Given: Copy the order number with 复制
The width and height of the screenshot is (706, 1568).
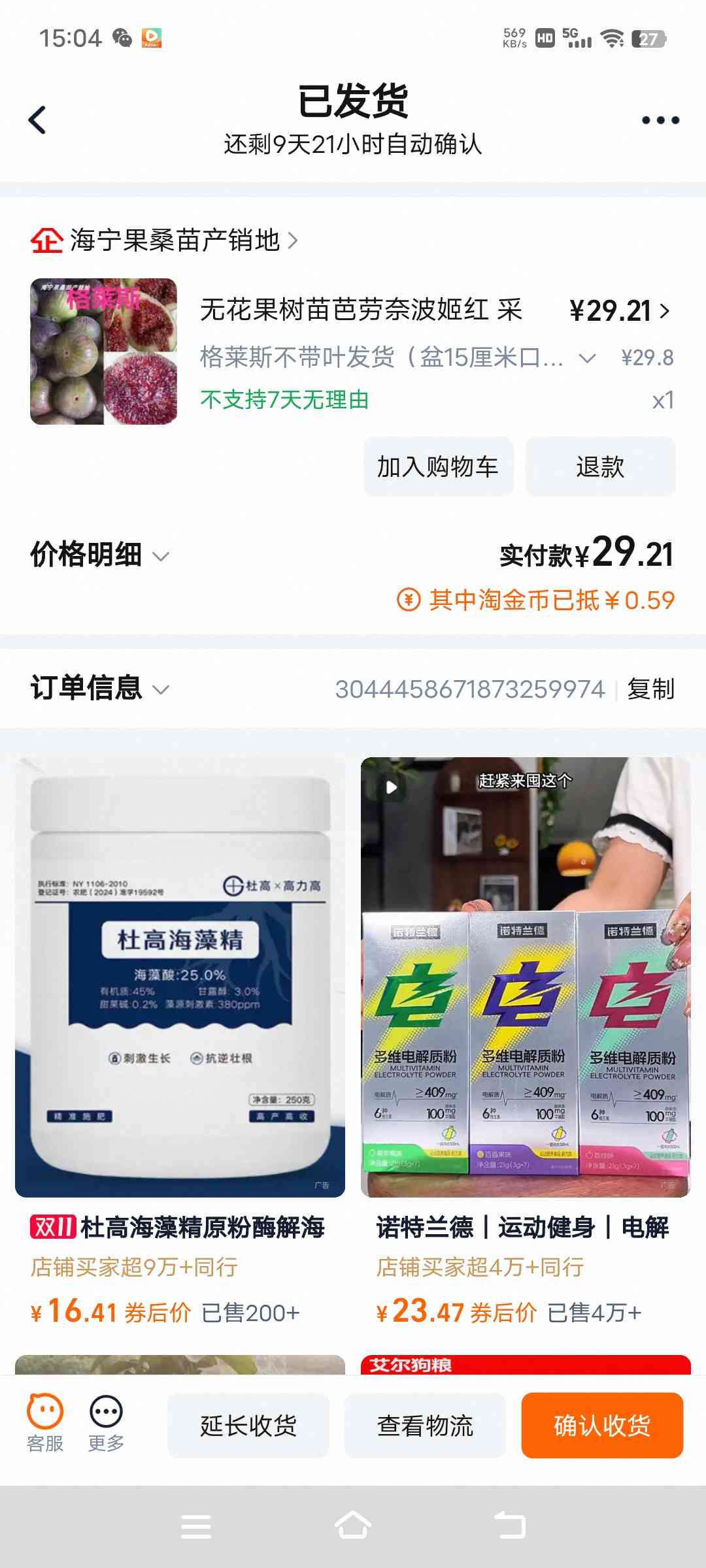Looking at the screenshot, I should click(x=650, y=689).
